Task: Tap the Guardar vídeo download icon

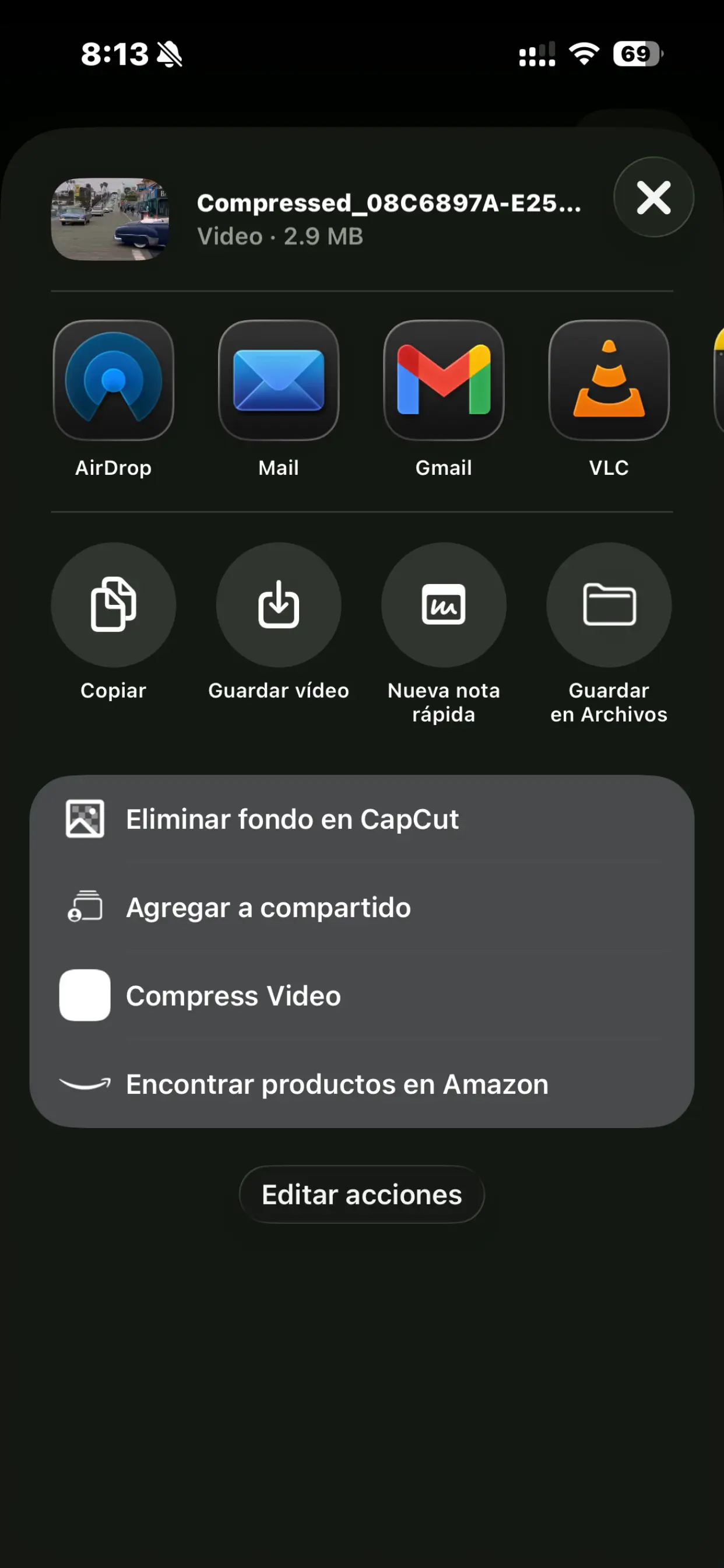Action: tap(279, 604)
